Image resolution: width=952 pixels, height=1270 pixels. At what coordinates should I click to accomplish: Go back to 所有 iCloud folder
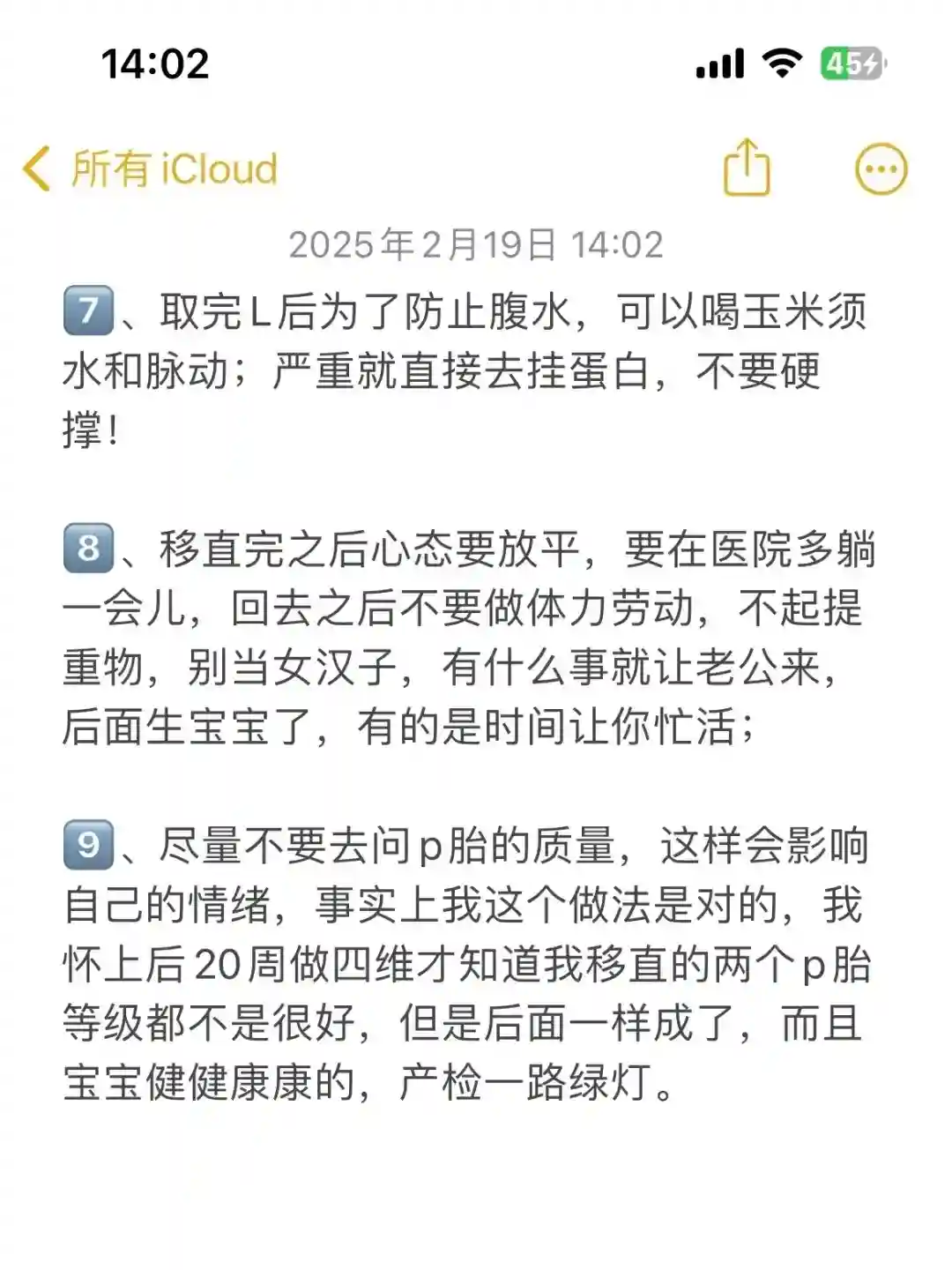click(x=150, y=168)
